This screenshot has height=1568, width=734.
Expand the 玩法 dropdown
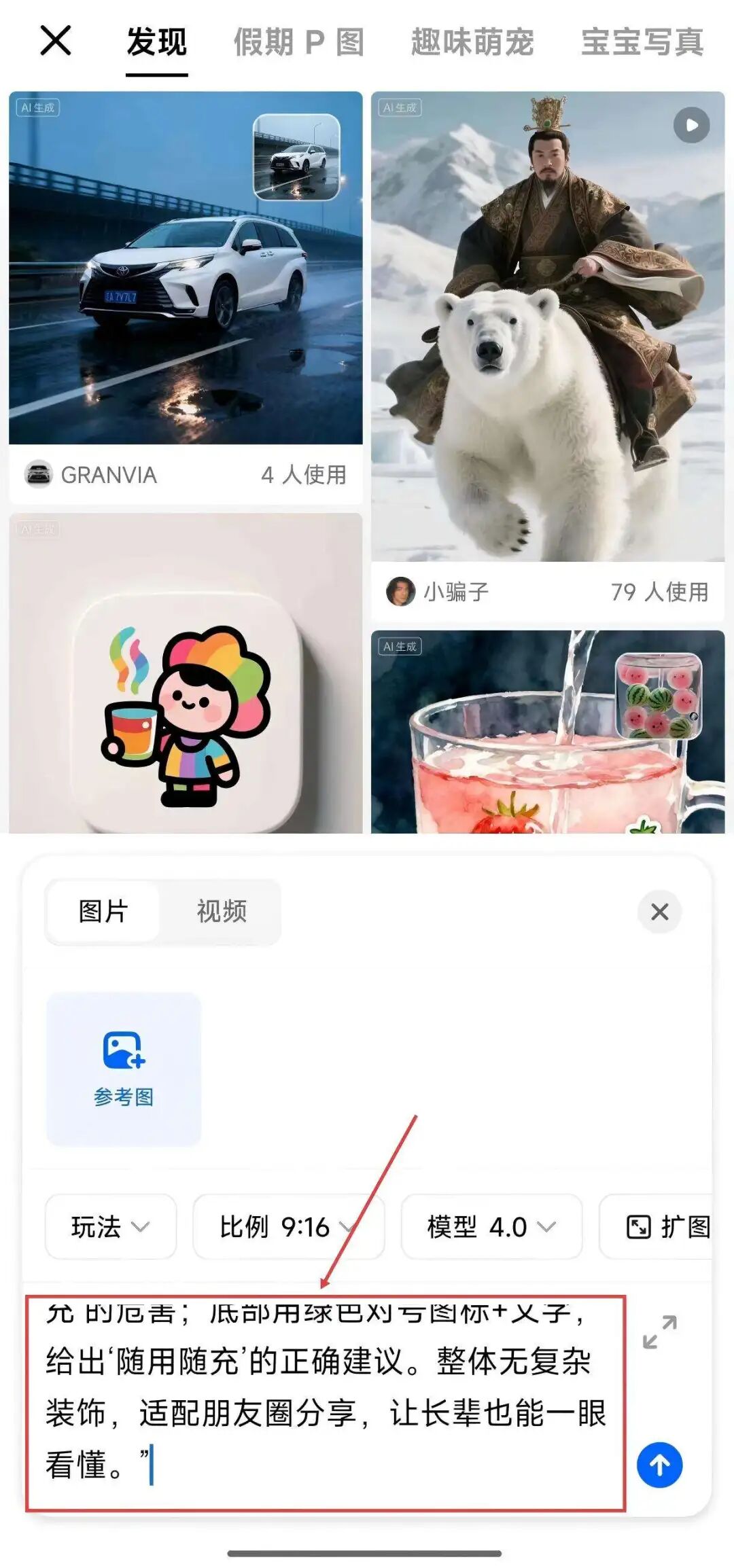(110, 1227)
